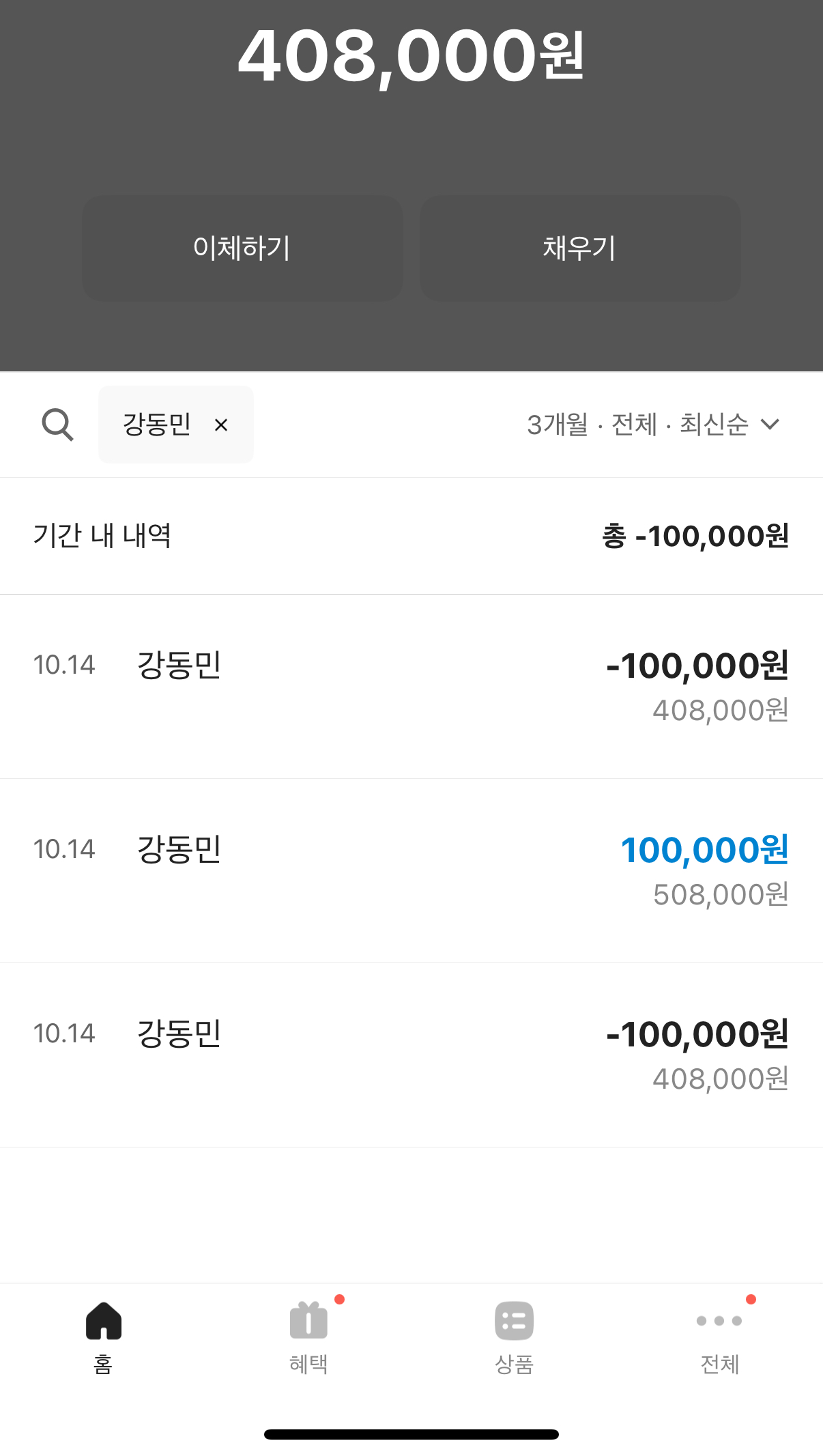Open the 100,000원 deposit from 강동민
This screenshot has height=1456, width=823.
[411, 870]
